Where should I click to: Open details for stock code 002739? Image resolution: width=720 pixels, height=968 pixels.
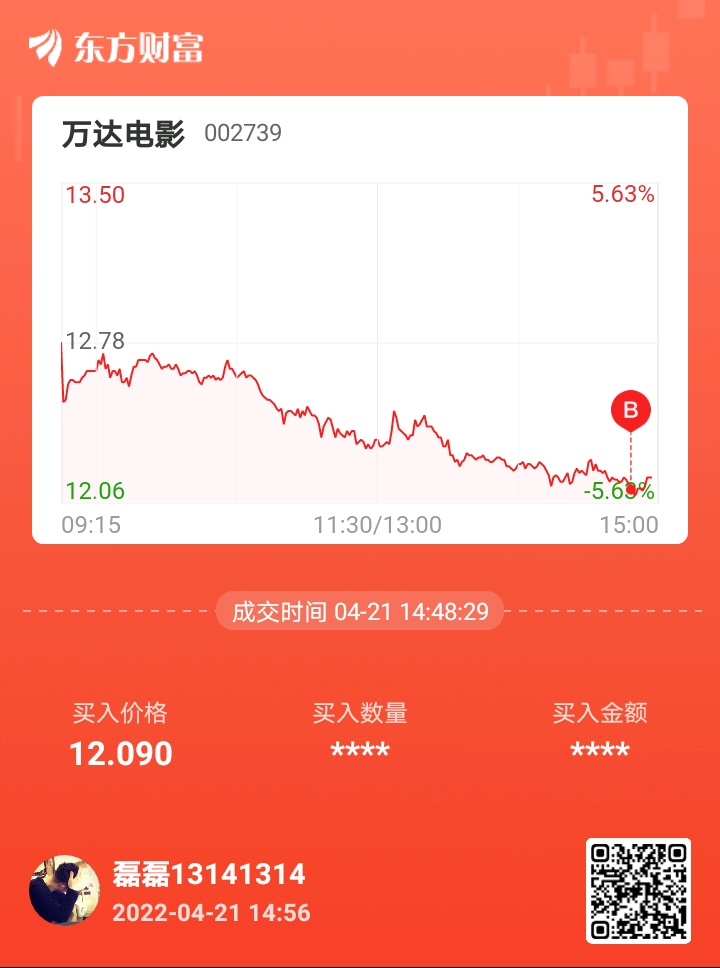click(x=241, y=131)
